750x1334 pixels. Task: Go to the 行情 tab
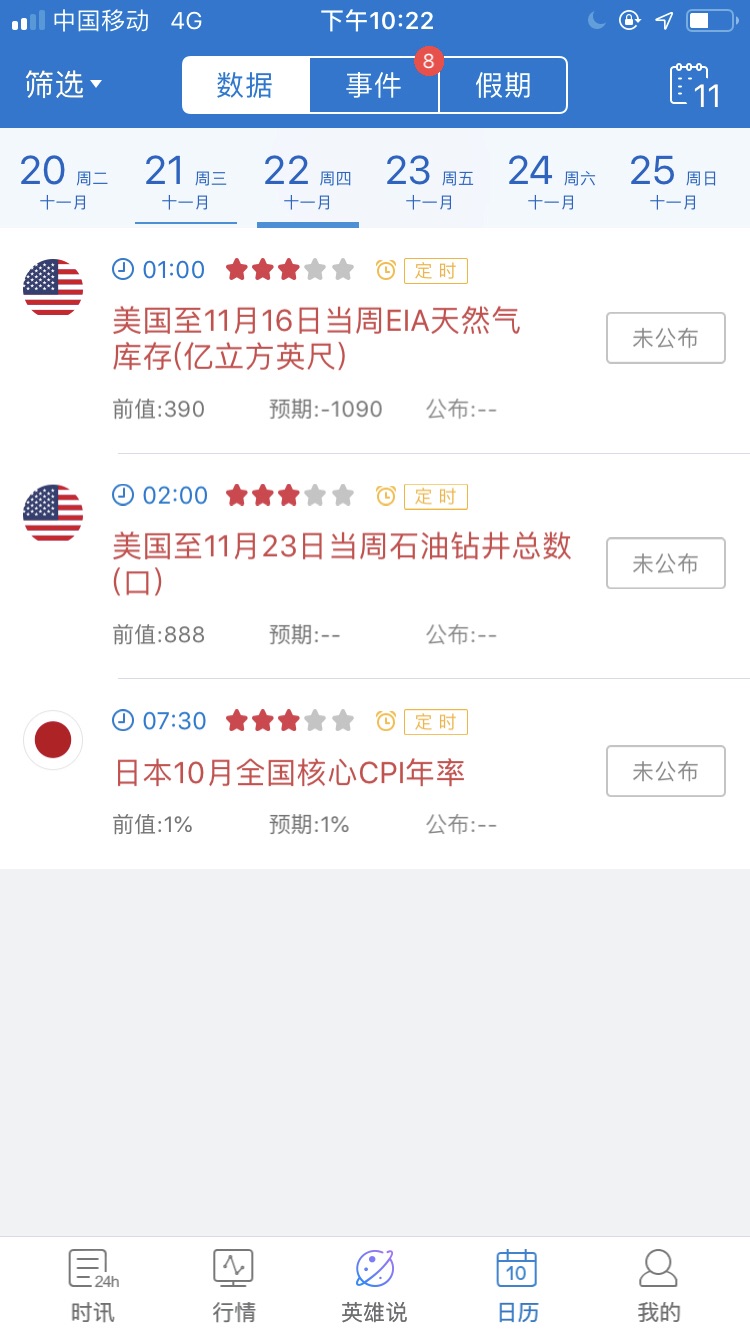pos(234,1286)
